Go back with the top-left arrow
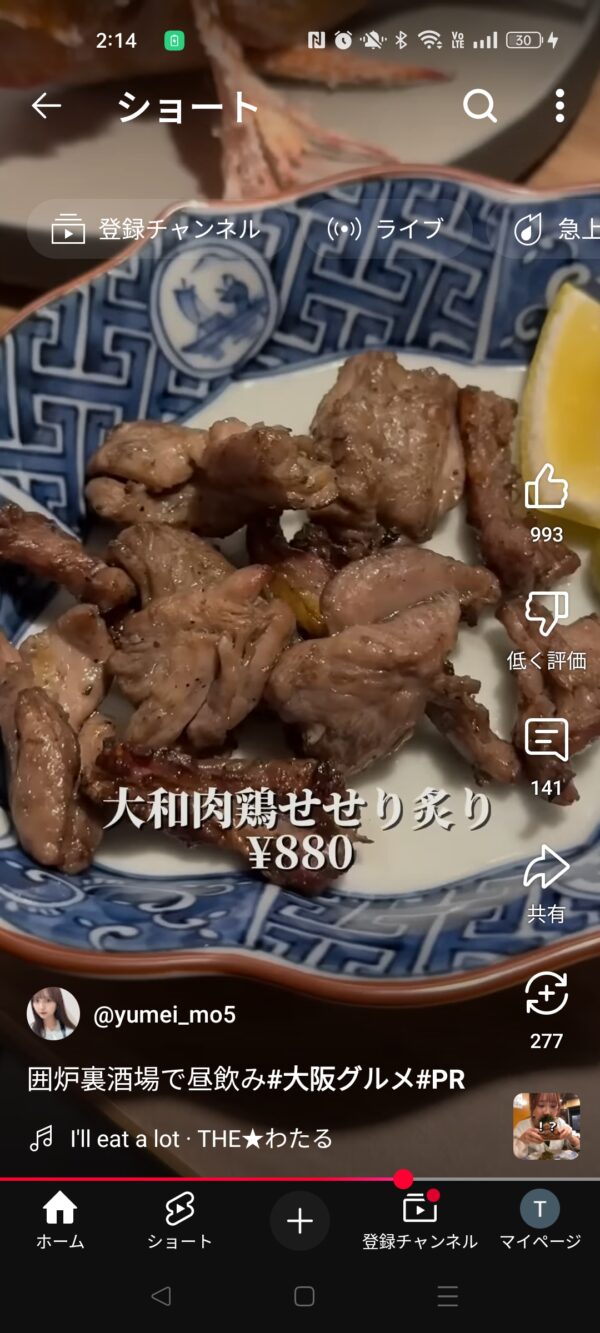 click(x=46, y=106)
